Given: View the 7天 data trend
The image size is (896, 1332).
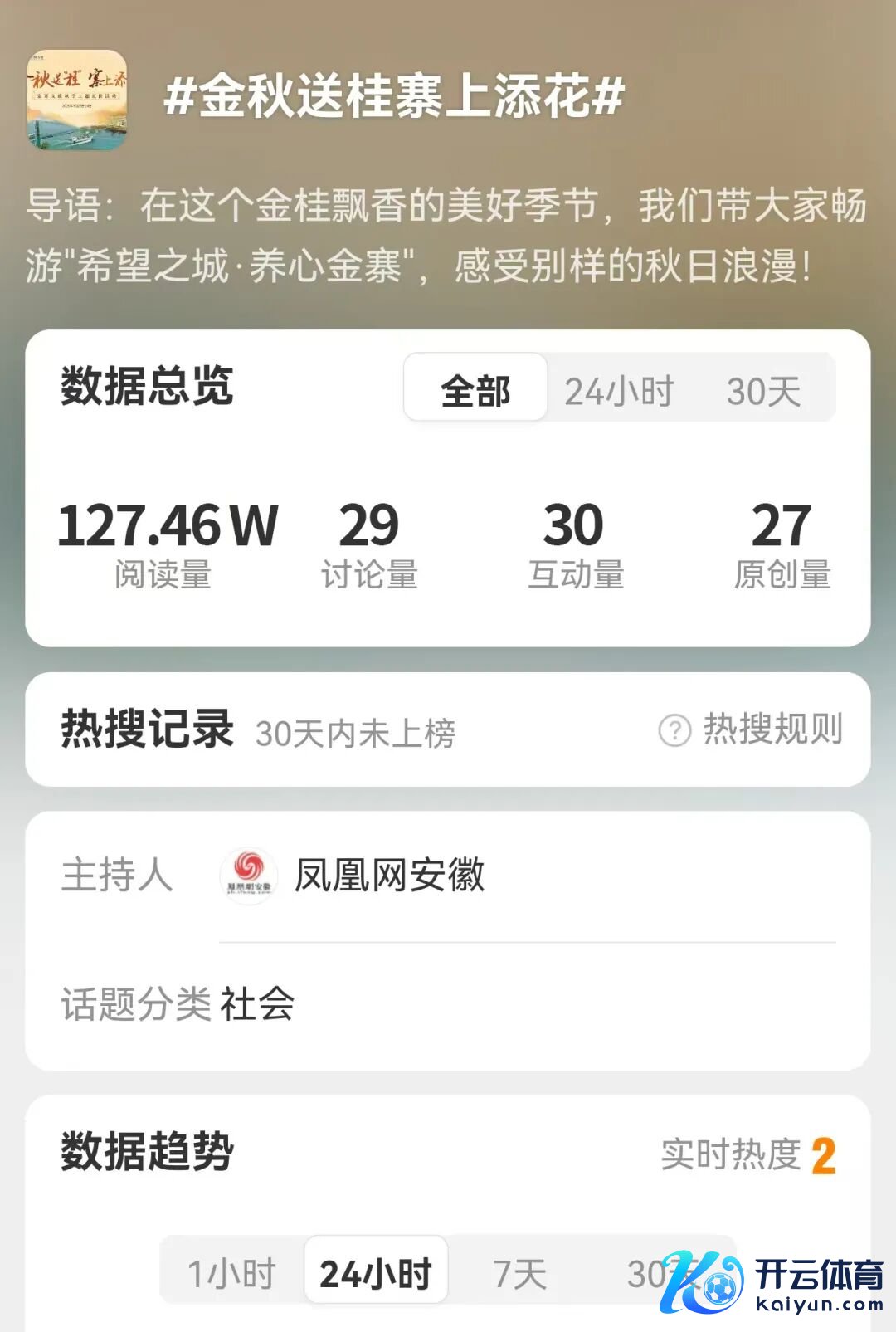Looking at the screenshot, I should pos(520,1272).
